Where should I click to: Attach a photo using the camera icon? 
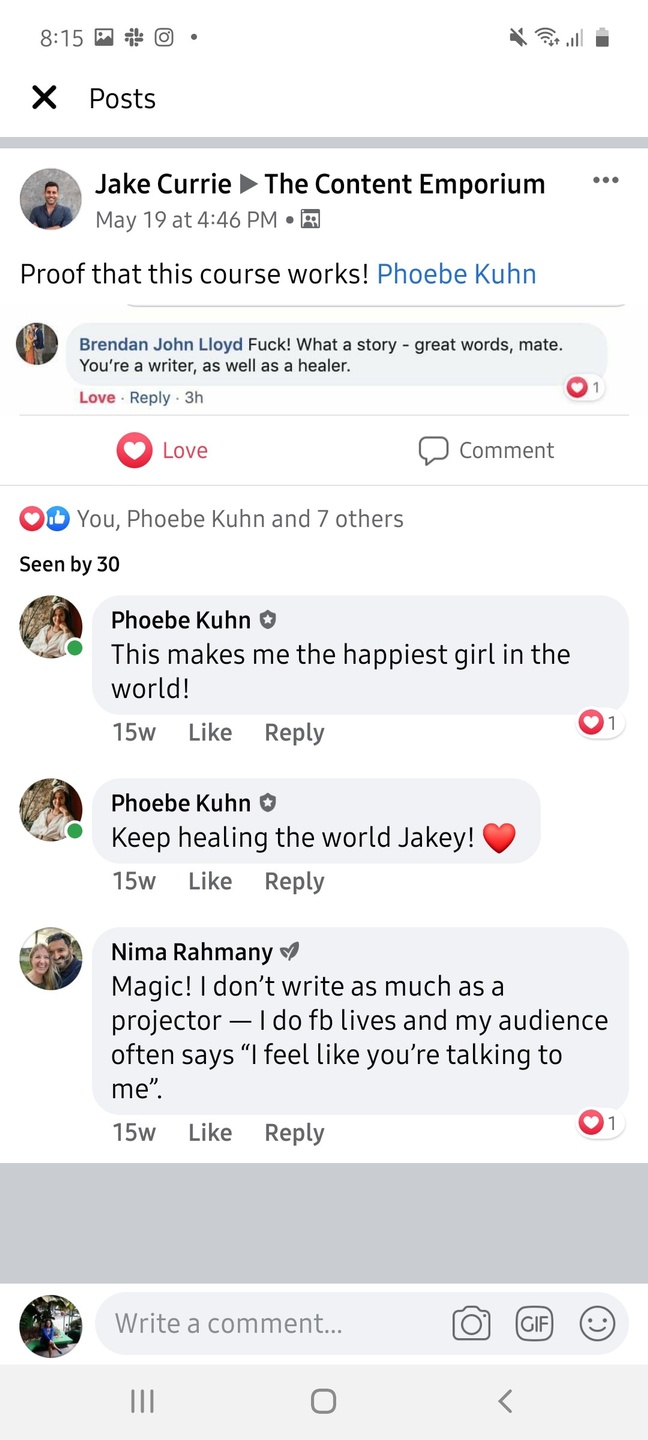pos(471,1324)
